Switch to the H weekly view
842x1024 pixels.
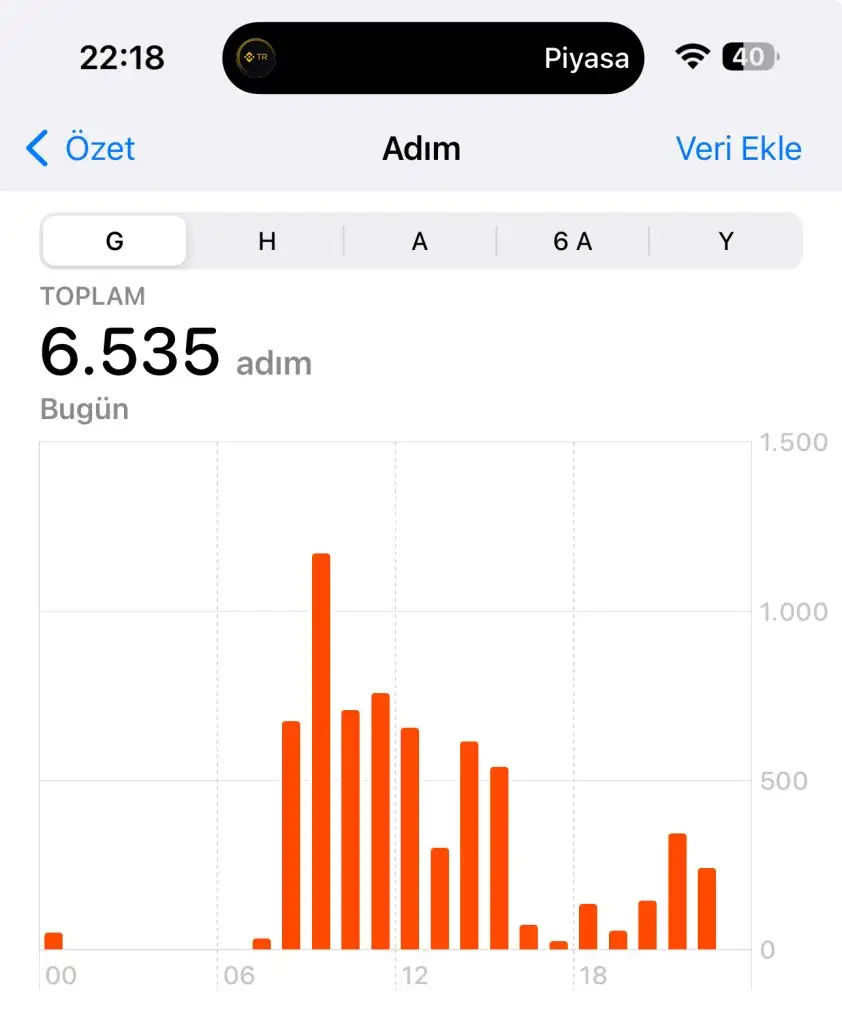267,241
